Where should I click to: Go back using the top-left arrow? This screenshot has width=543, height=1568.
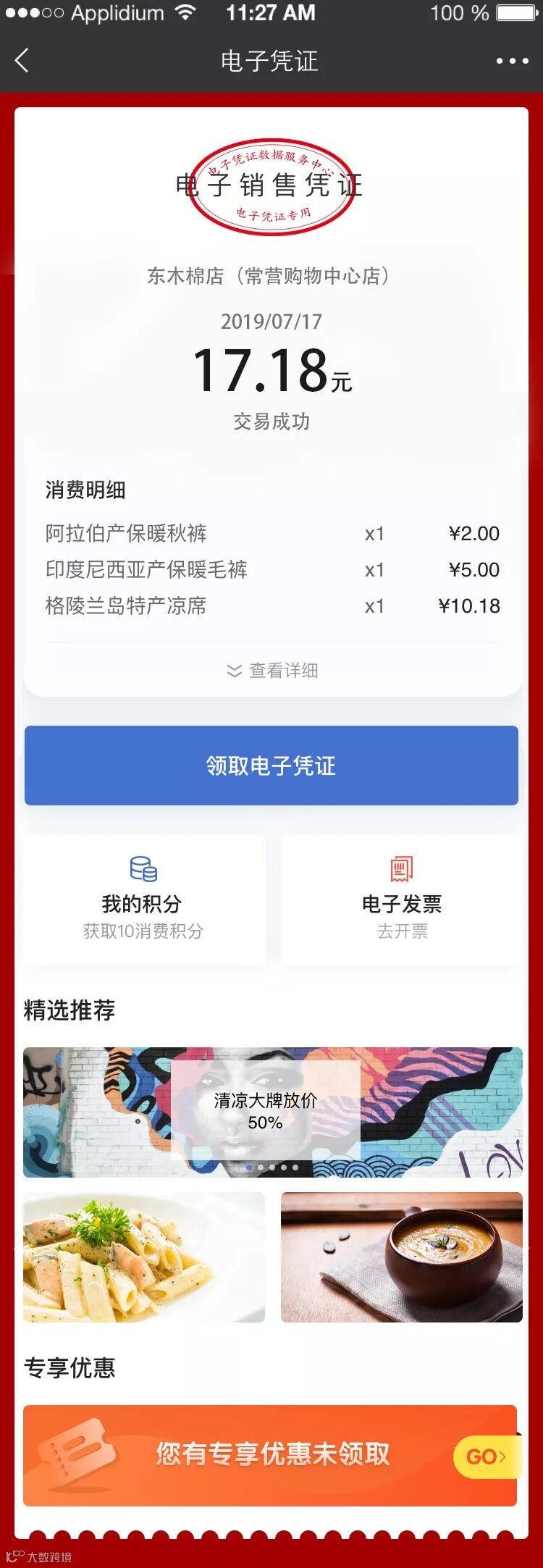point(22,61)
